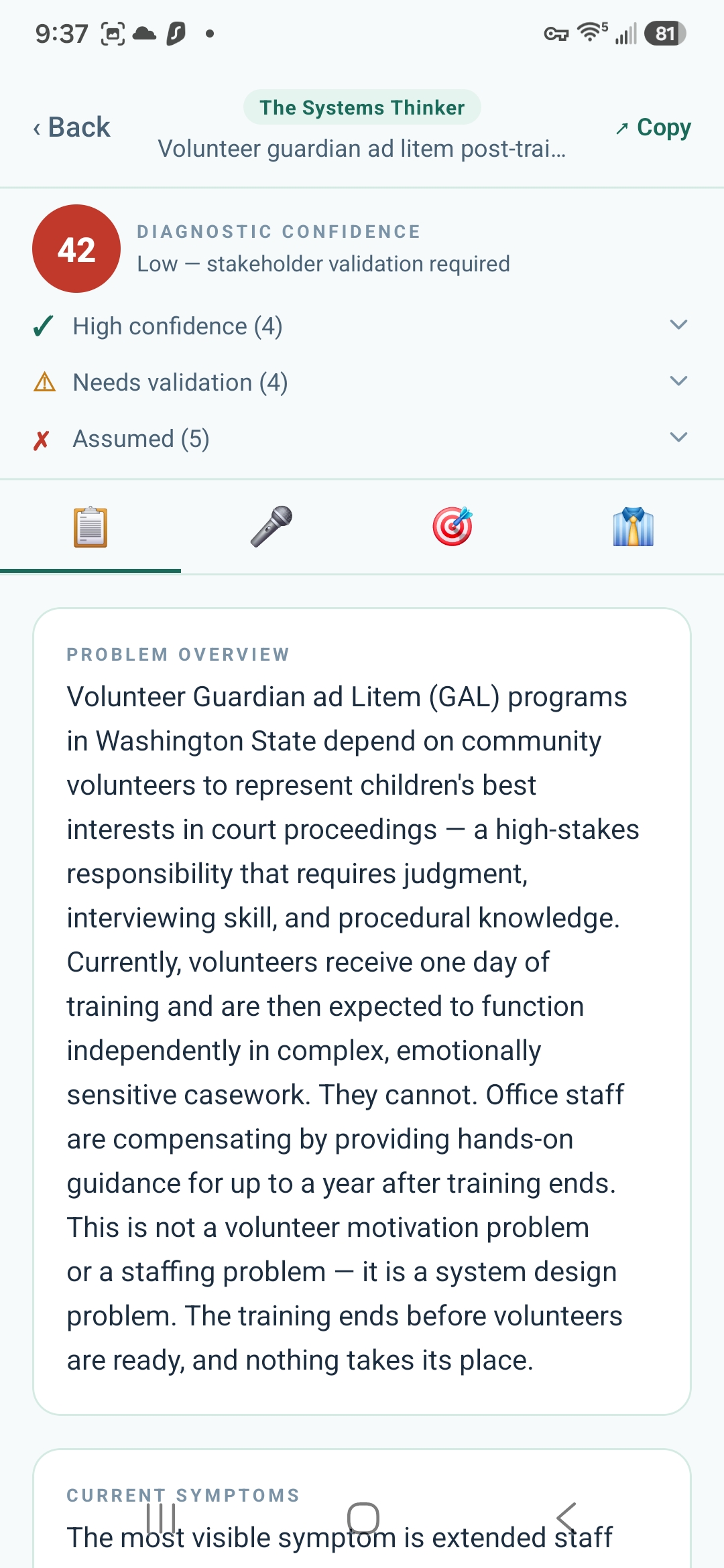Viewport: 724px width, 1568px height.
Task: Open recent apps from navigation bar
Action: coord(161,1518)
